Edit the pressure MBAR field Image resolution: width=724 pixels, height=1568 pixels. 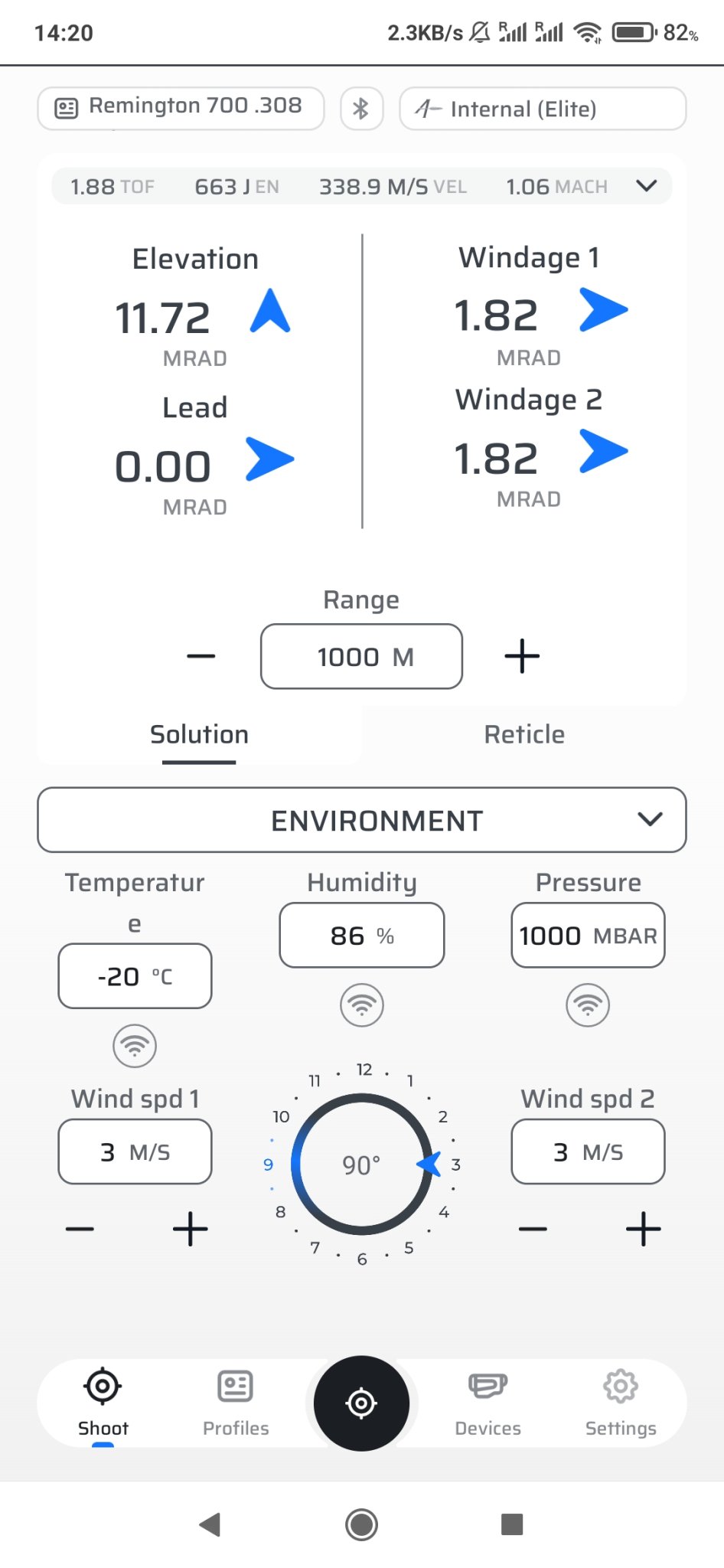coord(588,936)
